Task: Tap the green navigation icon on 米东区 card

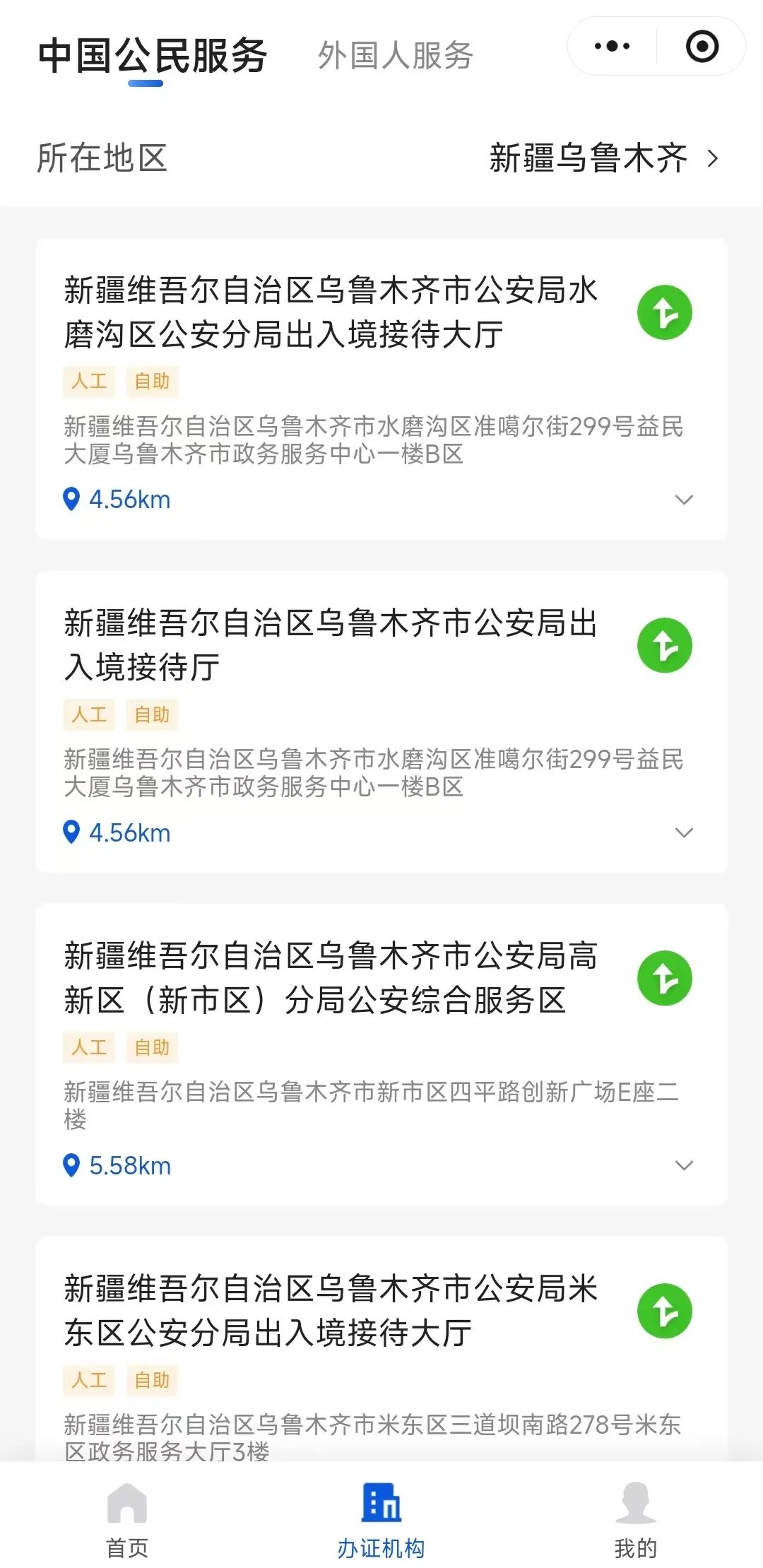Action: tap(665, 1312)
